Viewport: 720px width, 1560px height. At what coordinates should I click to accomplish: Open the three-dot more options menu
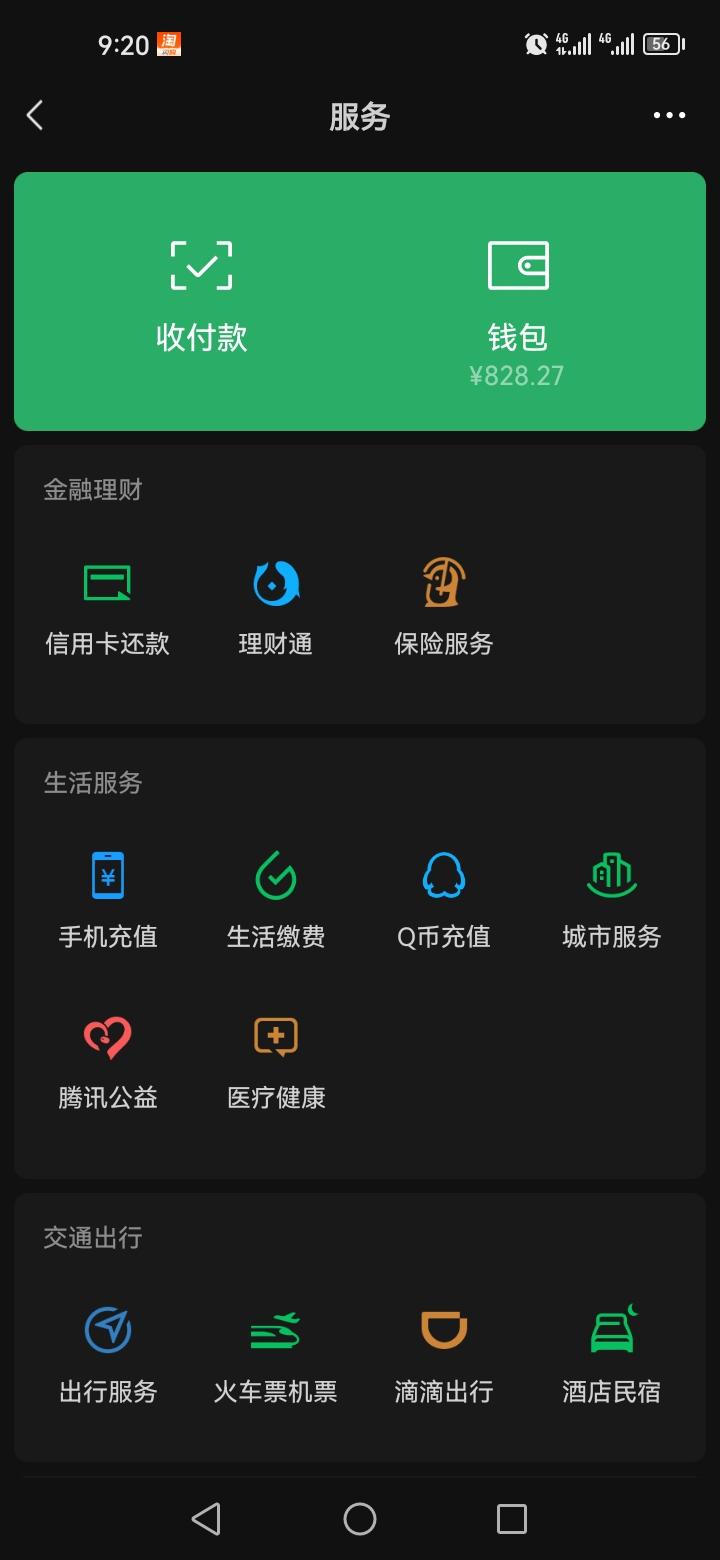(x=667, y=115)
